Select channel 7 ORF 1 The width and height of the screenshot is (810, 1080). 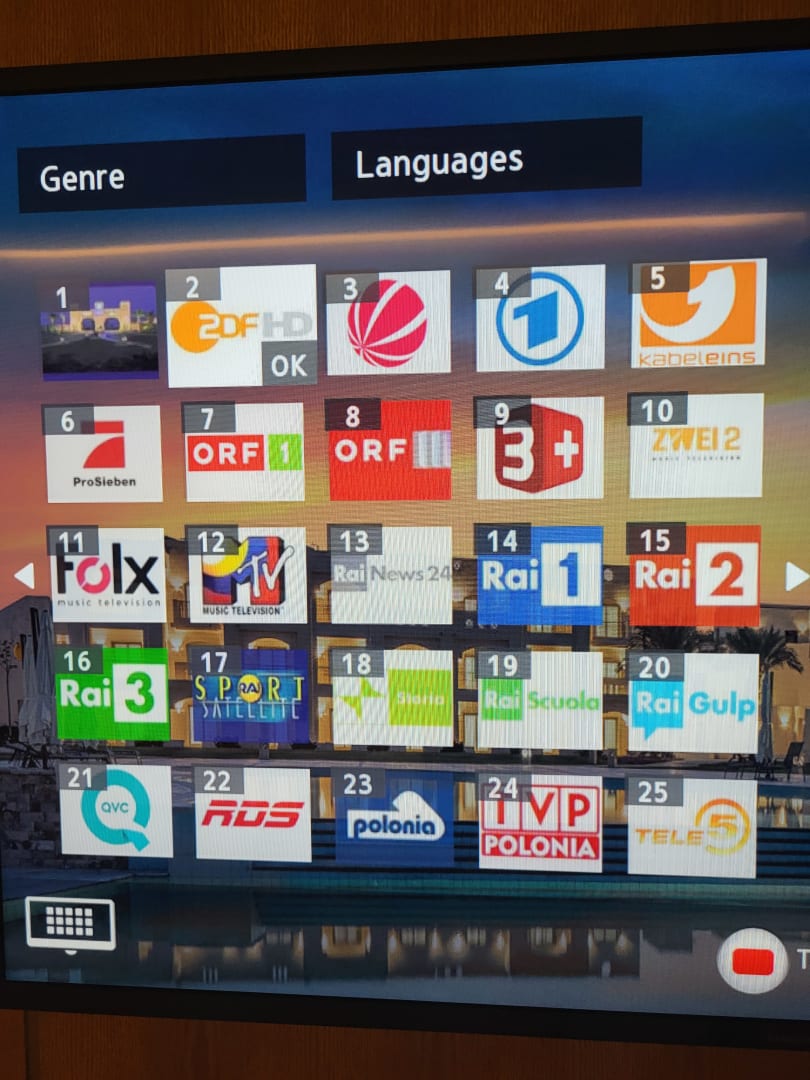[244, 452]
